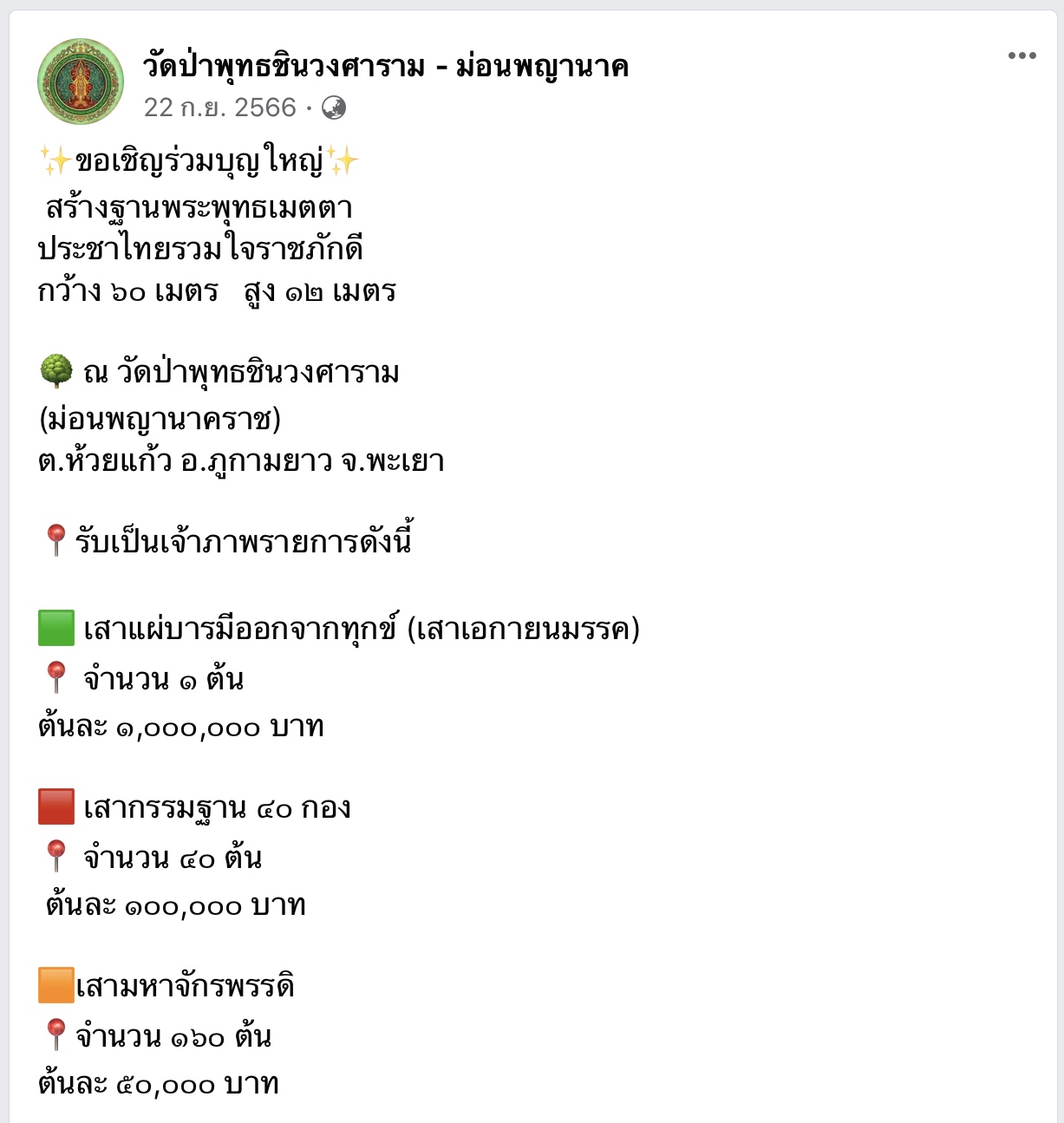The height and width of the screenshot is (1123, 1064).
Task: Tap the post date 22 ก.ย. 2566
Action: [x=220, y=108]
